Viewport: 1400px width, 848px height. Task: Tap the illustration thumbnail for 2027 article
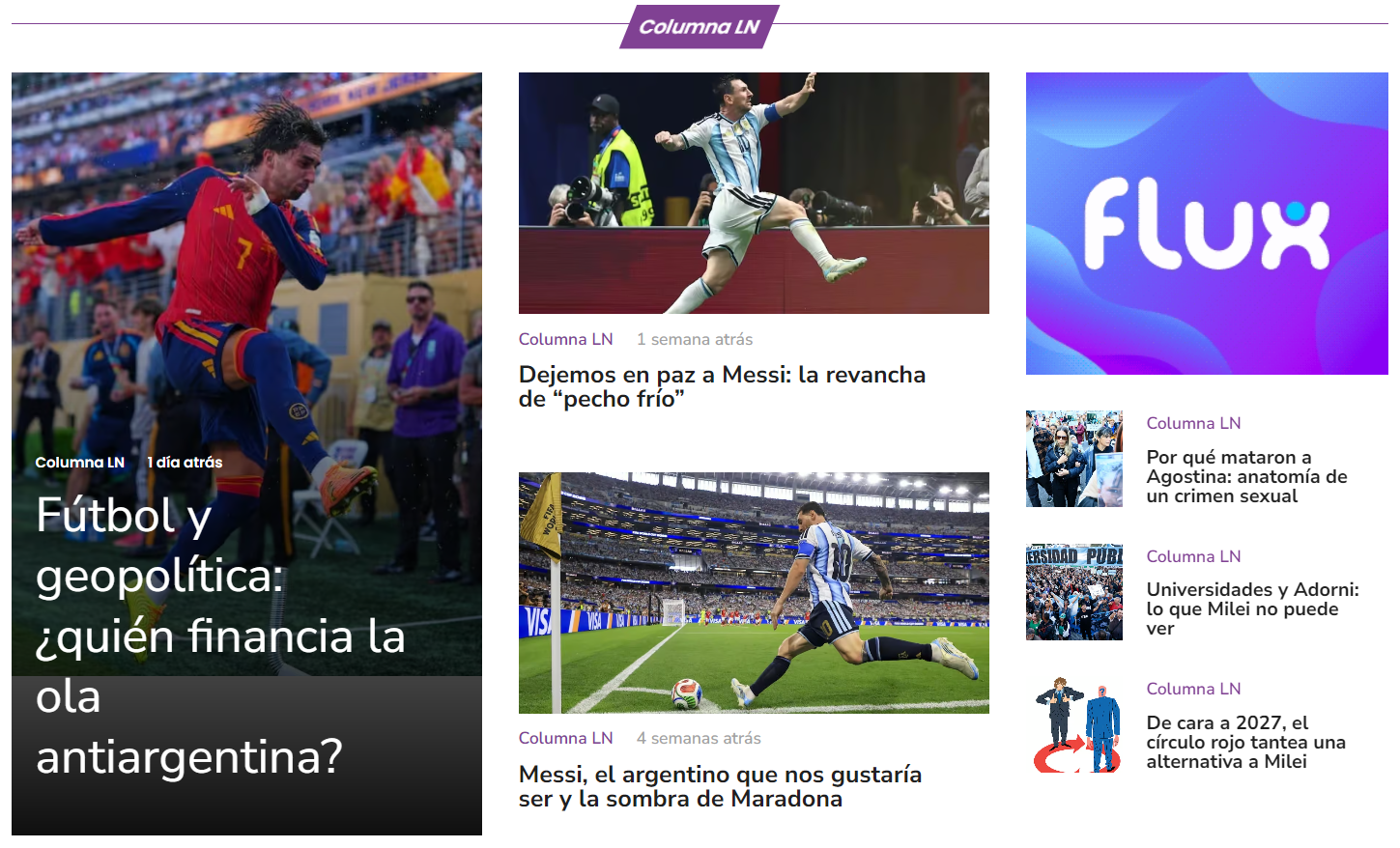click(1074, 724)
